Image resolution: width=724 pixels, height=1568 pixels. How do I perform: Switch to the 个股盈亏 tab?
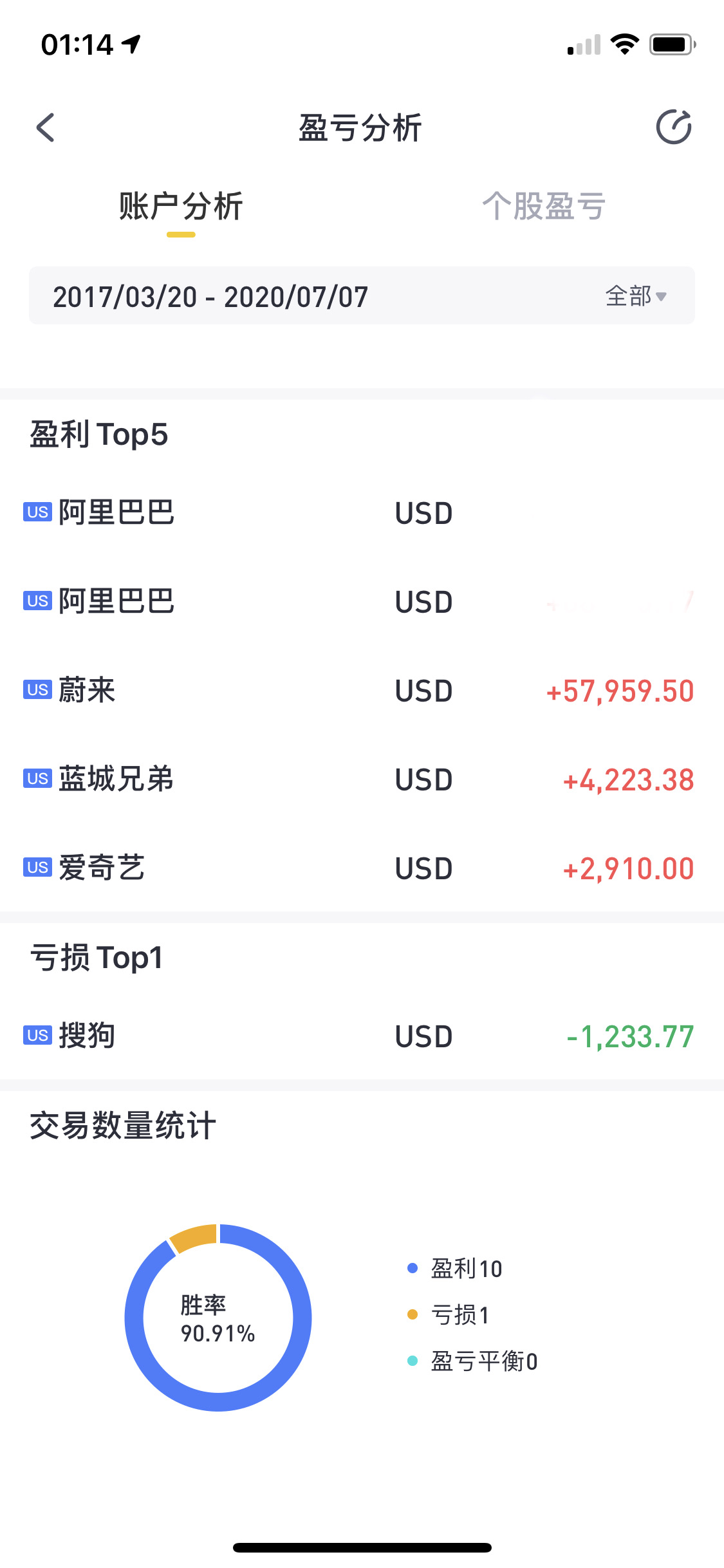(544, 207)
